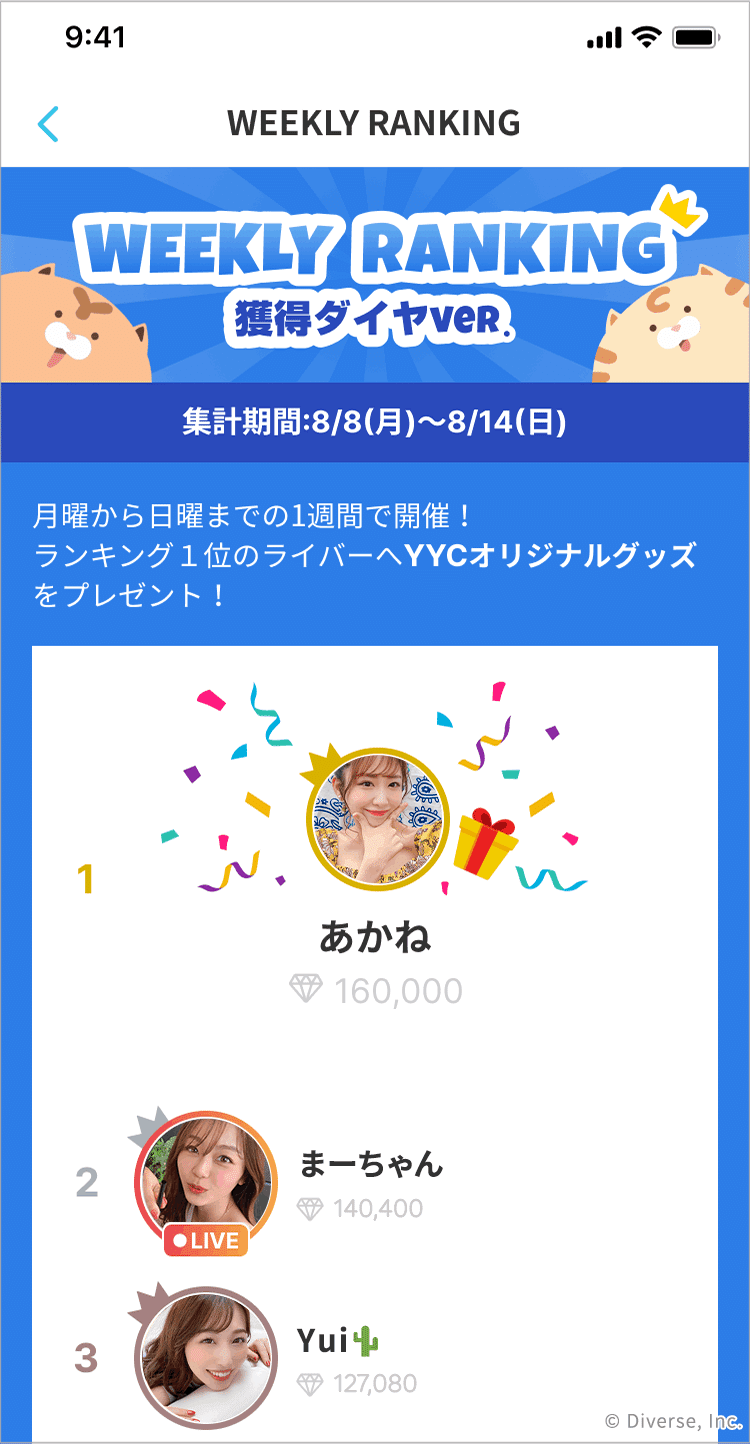Screen dimensions: 750x1444
Task: Tap the 集計期間 date range bar
Action: tap(375, 423)
